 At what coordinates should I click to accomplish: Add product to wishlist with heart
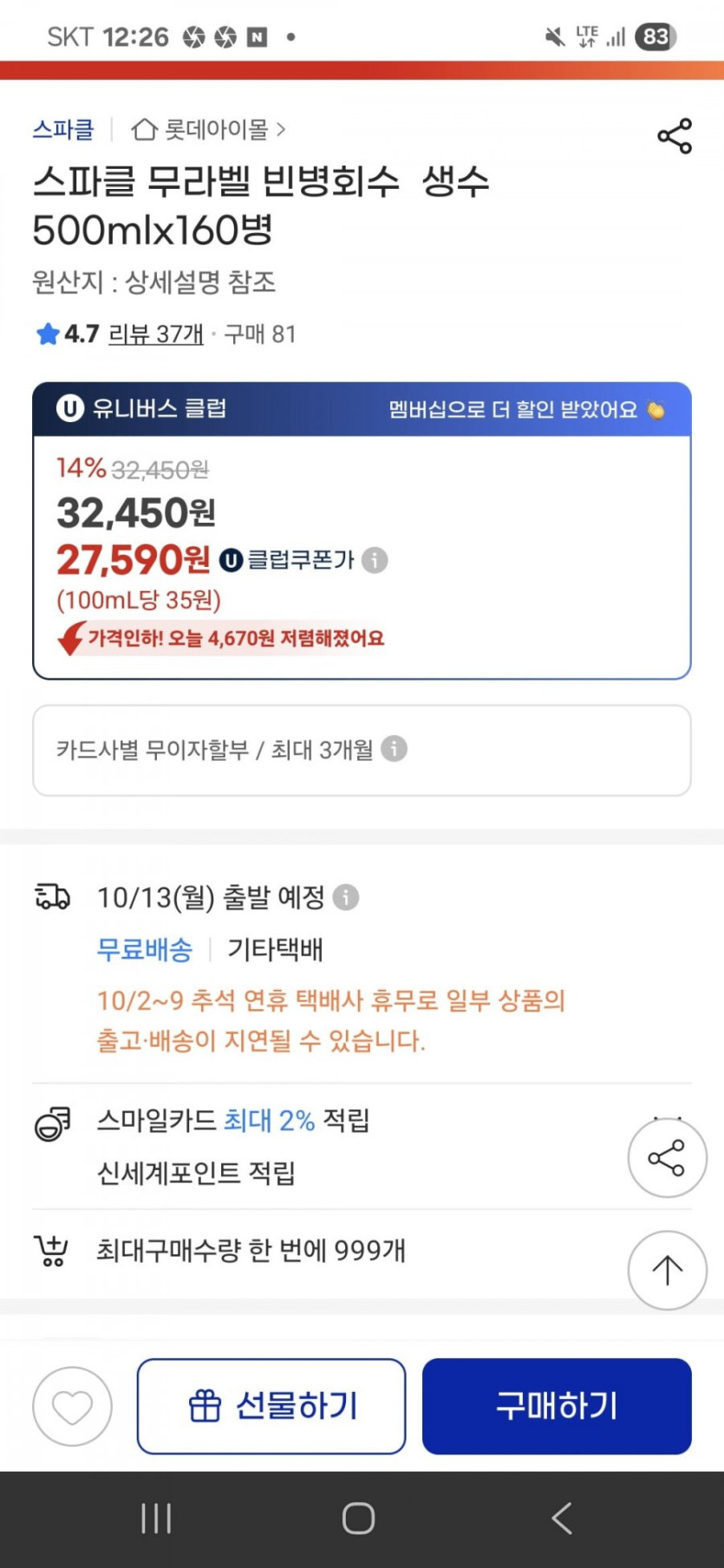(x=72, y=1406)
